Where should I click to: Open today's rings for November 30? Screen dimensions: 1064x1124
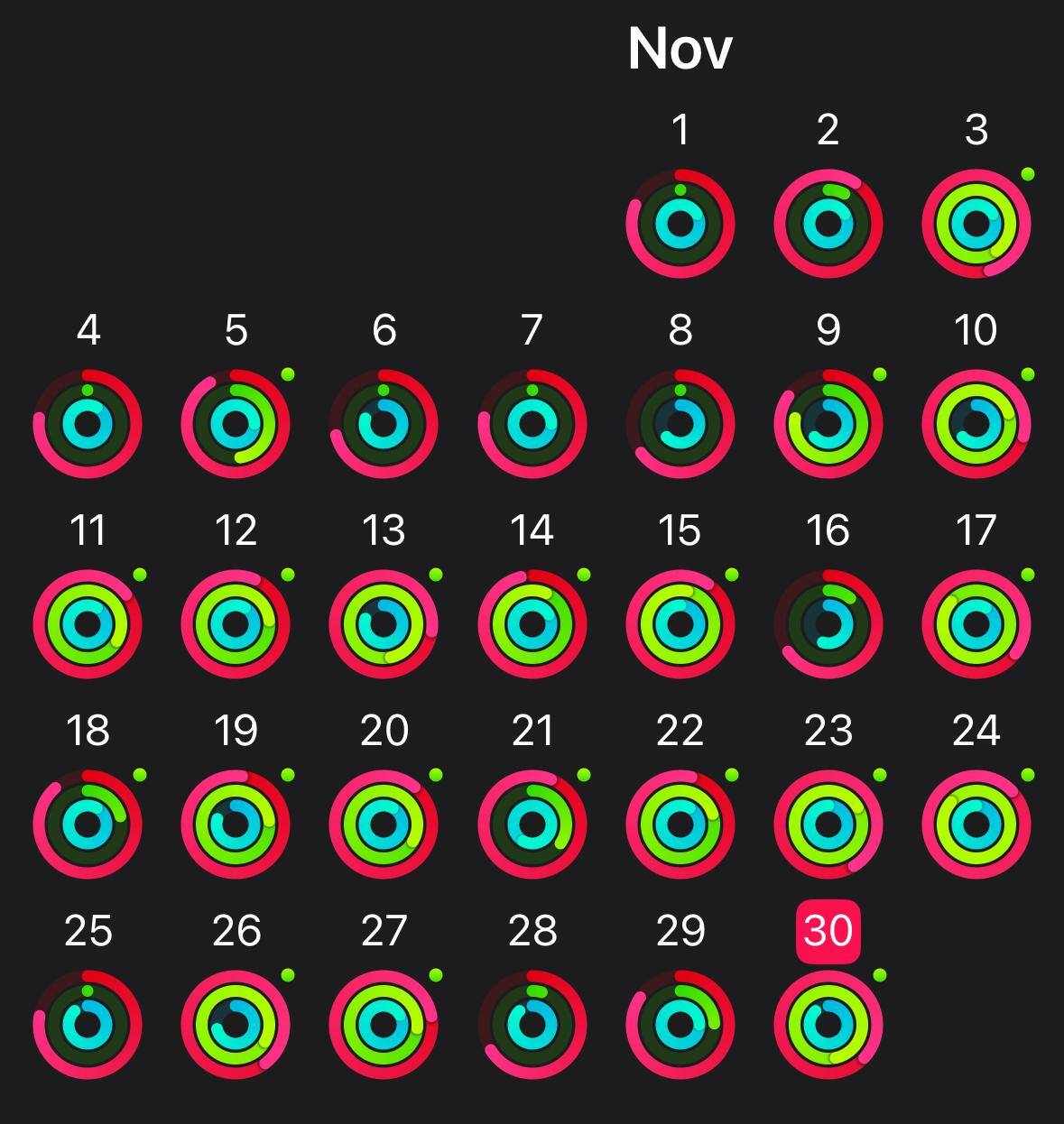click(828, 1025)
